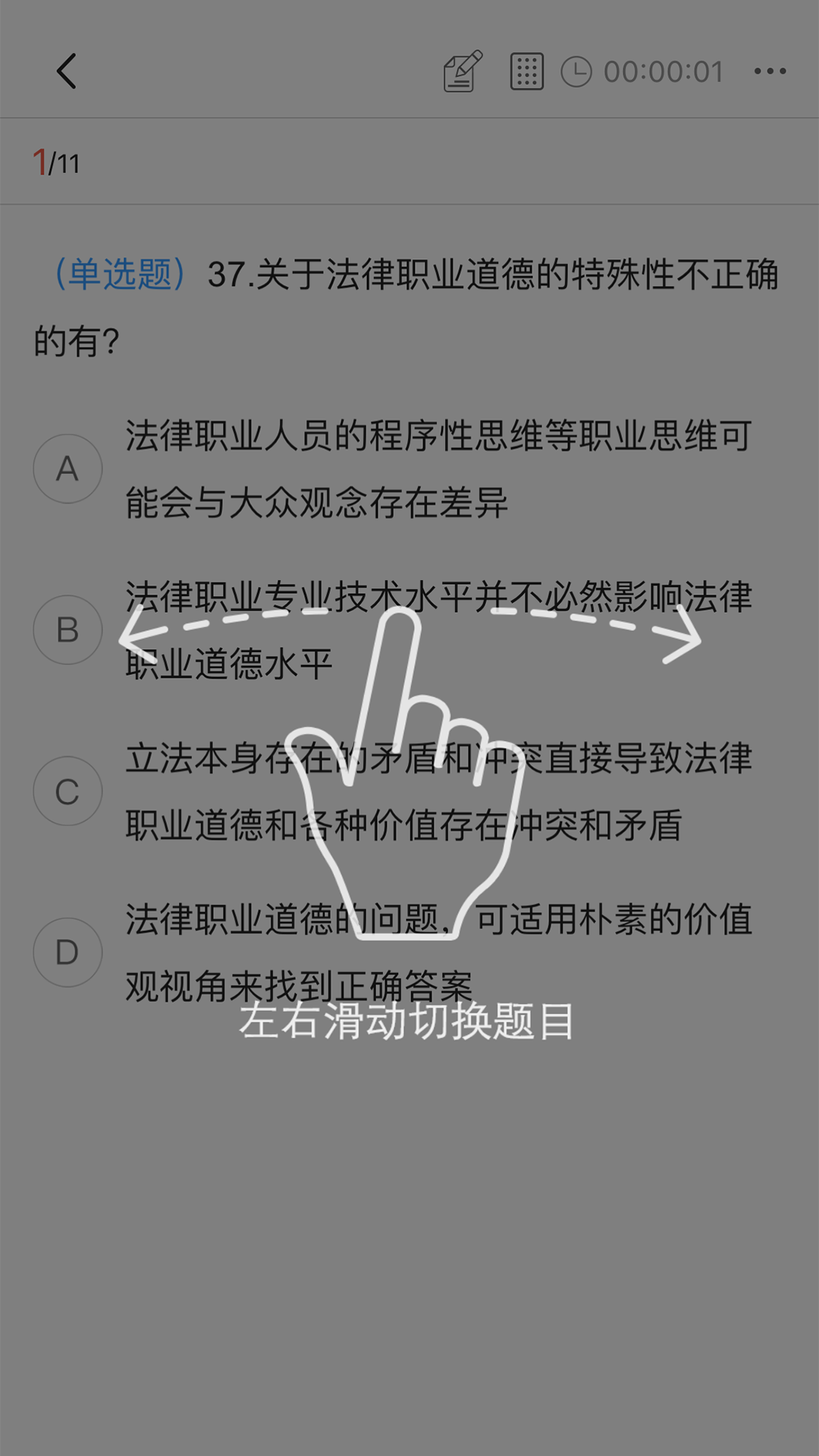The height and width of the screenshot is (1456, 819).
Task: Open the note-taking (pencil and paper) icon
Action: [x=462, y=72]
